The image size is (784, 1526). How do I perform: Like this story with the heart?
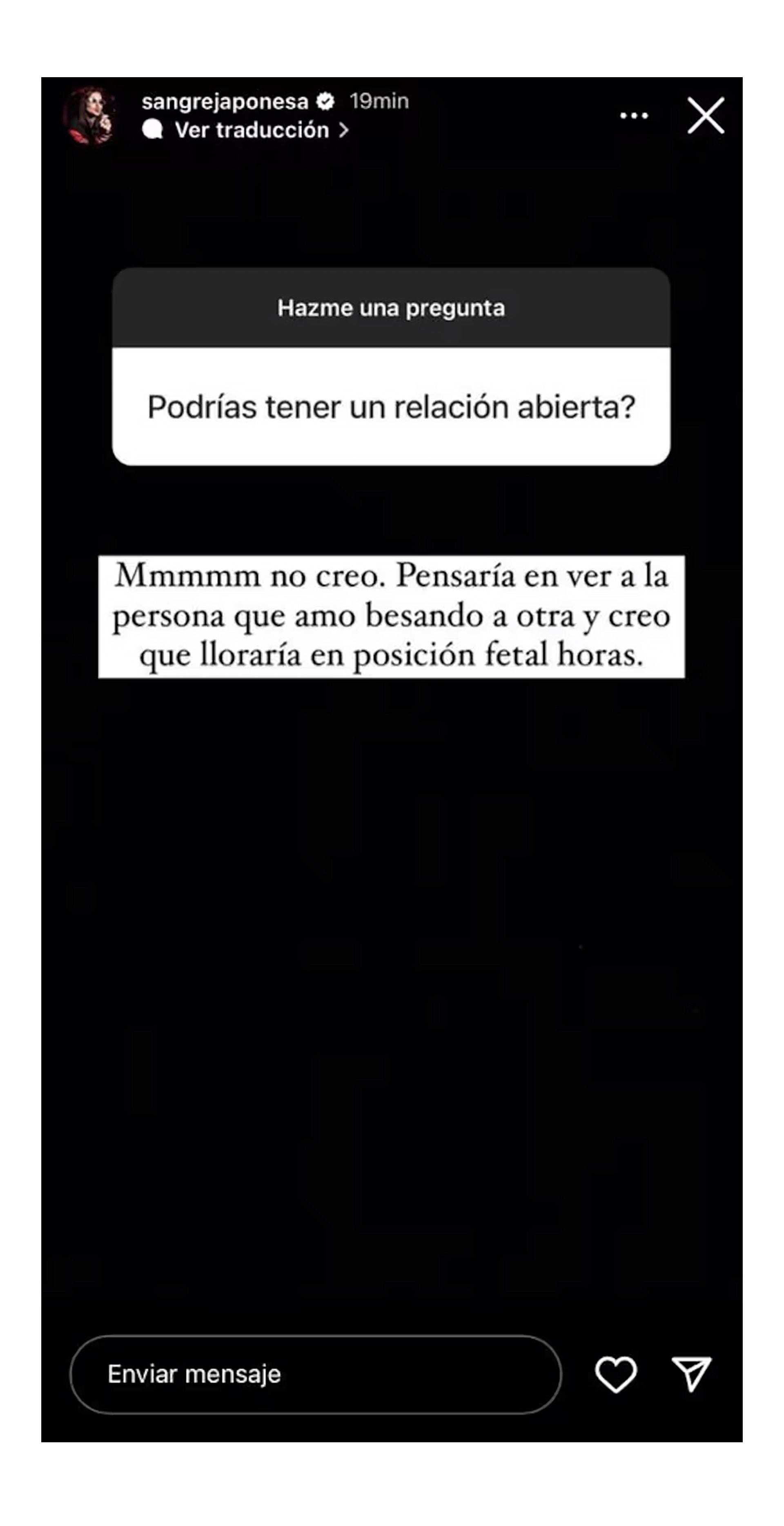point(615,1374)
